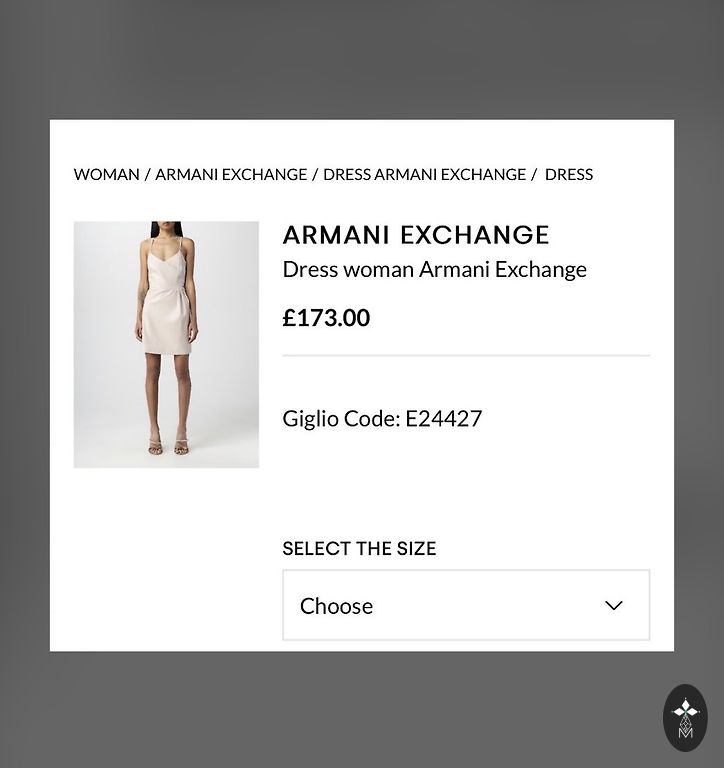Image resolution: width=724 pixels, height=768 pixels.
Task: Open the ARMANI EXCHANGE breadcrumb link
Action: click(x=231, y=174)
